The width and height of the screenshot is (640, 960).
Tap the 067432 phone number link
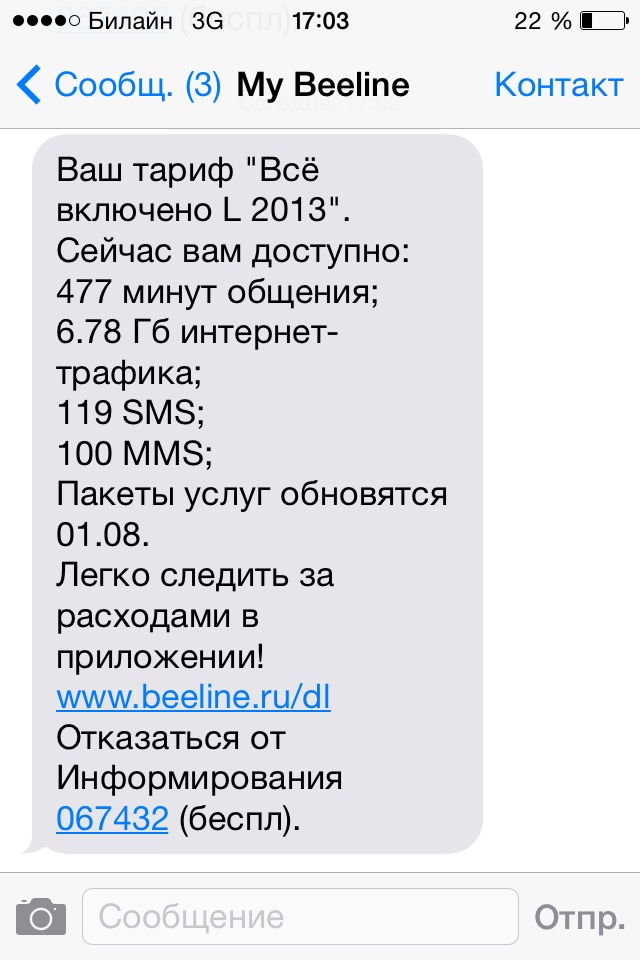pyautogui.click(x=112, y=819)
